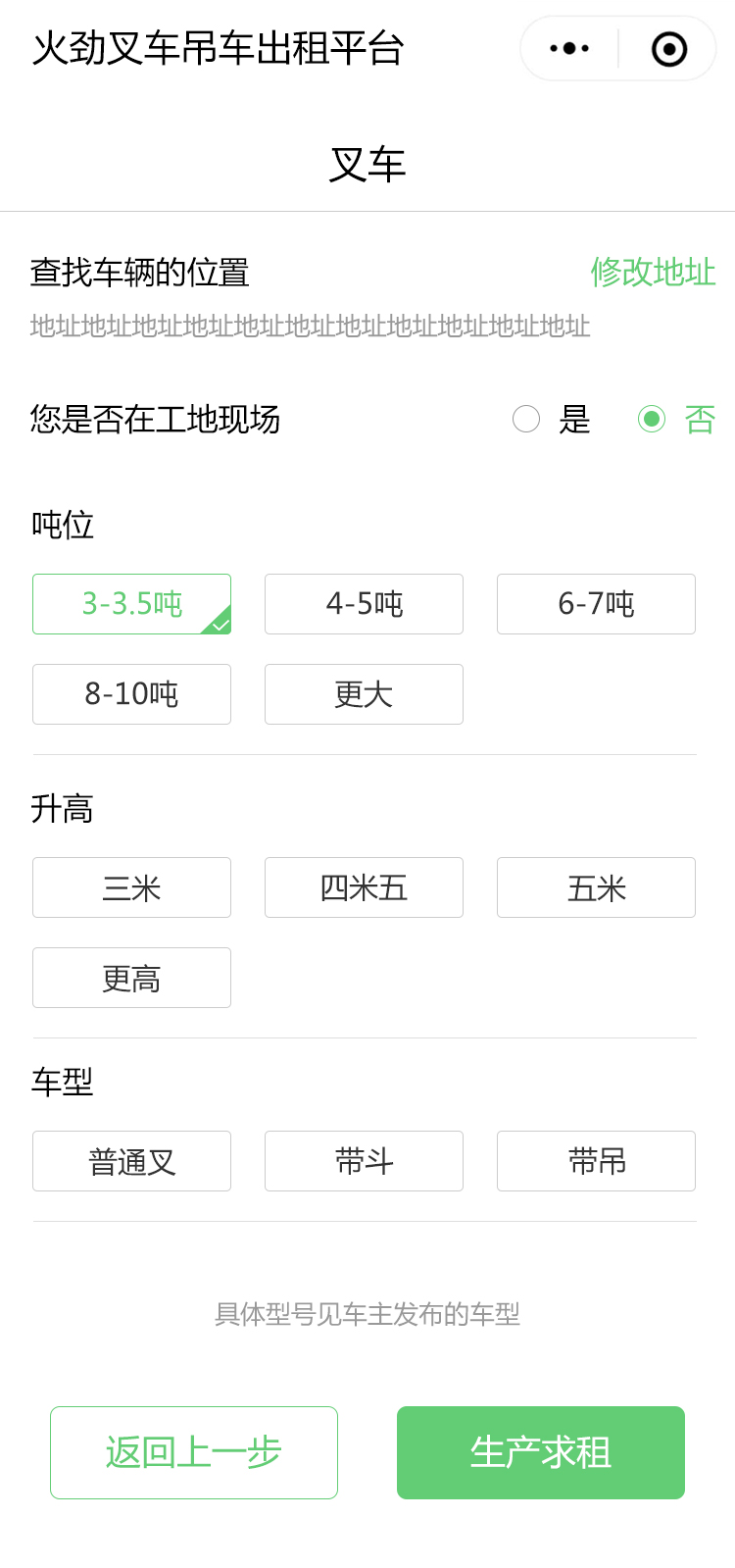Tap 修改地址 to change the address
The width and height of the screenshot is (735, 1568).
[x=653, y=272]
